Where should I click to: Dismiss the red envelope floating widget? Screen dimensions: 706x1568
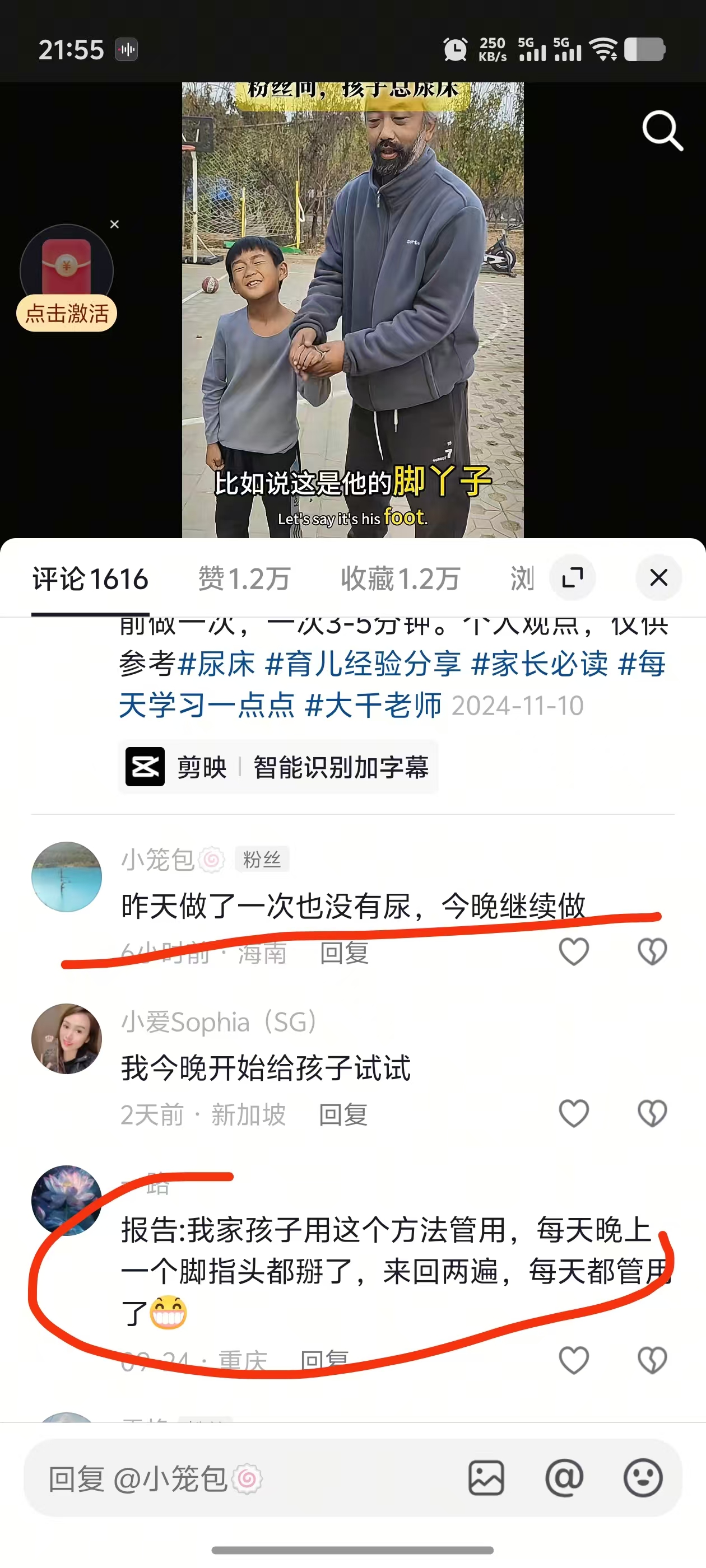tap(114, 225)
